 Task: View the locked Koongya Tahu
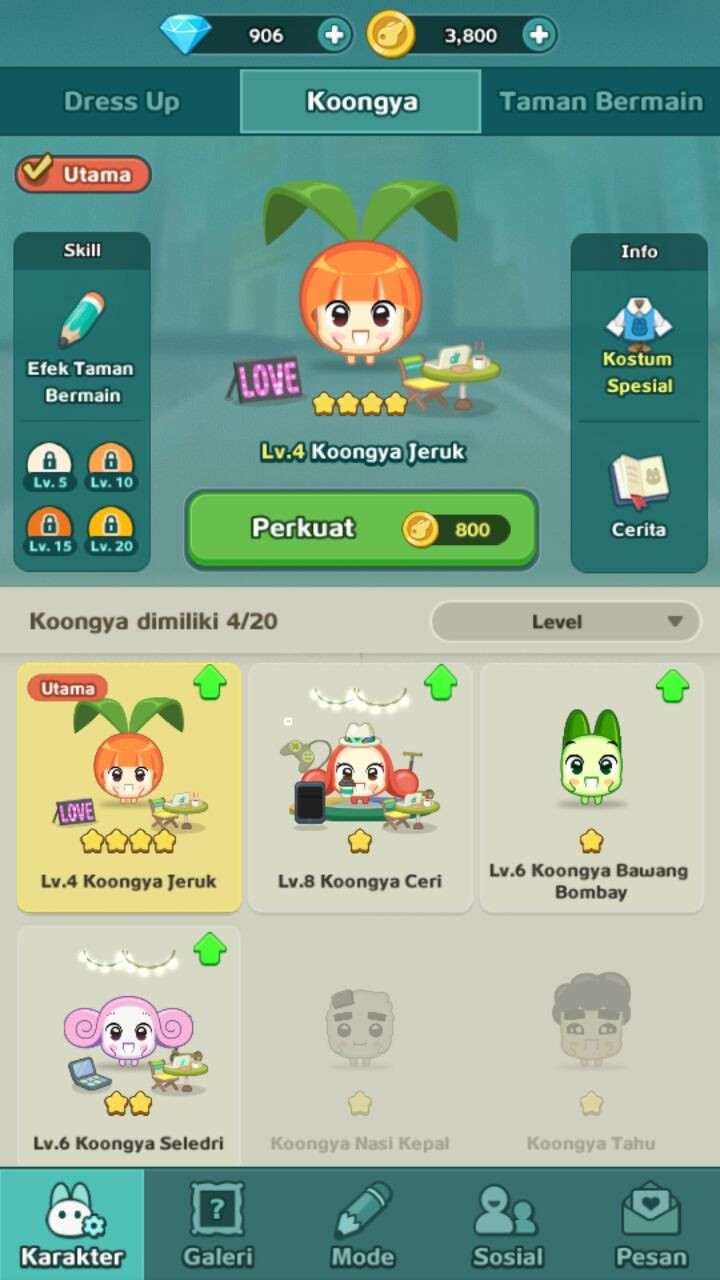591,1045
